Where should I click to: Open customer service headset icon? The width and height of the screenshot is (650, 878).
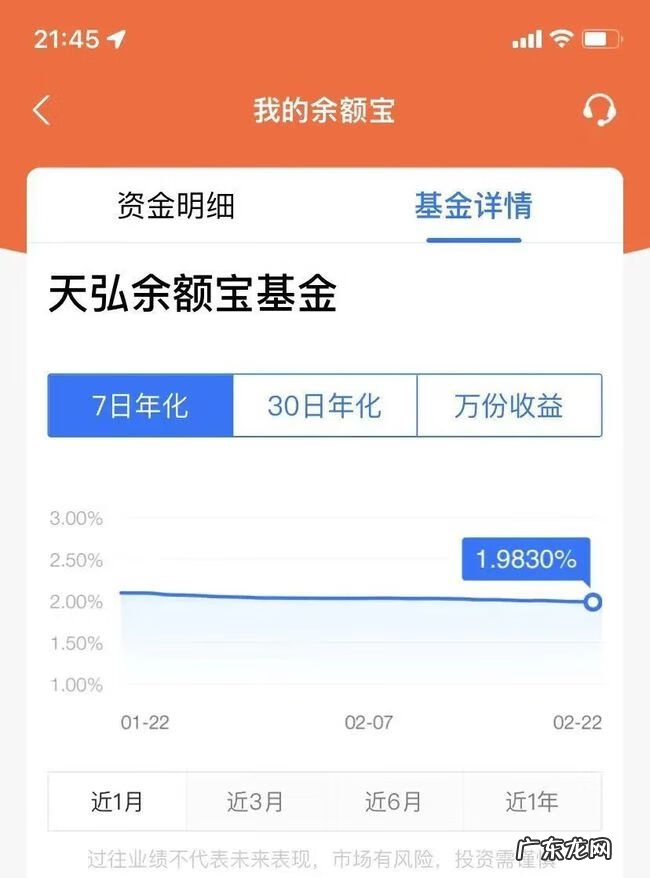[x=599, y=110]
